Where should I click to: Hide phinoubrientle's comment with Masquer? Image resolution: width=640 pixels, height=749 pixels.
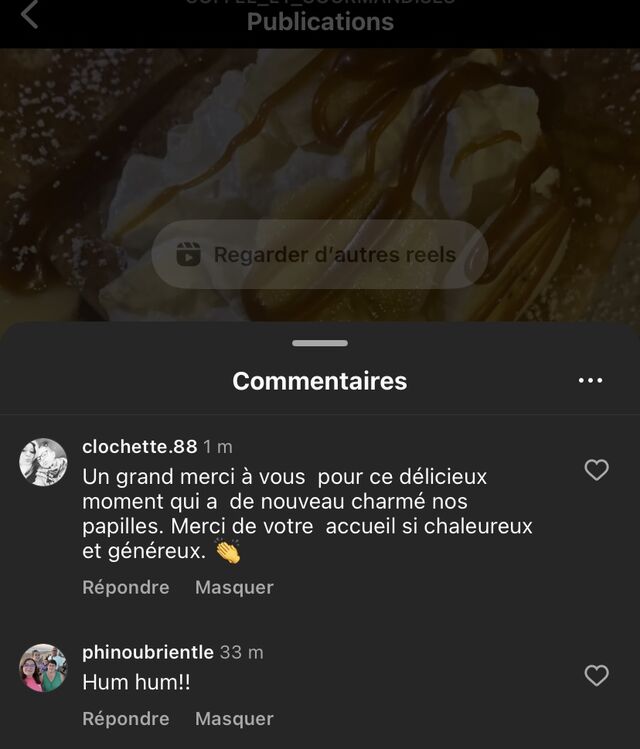tap(234, 718)
